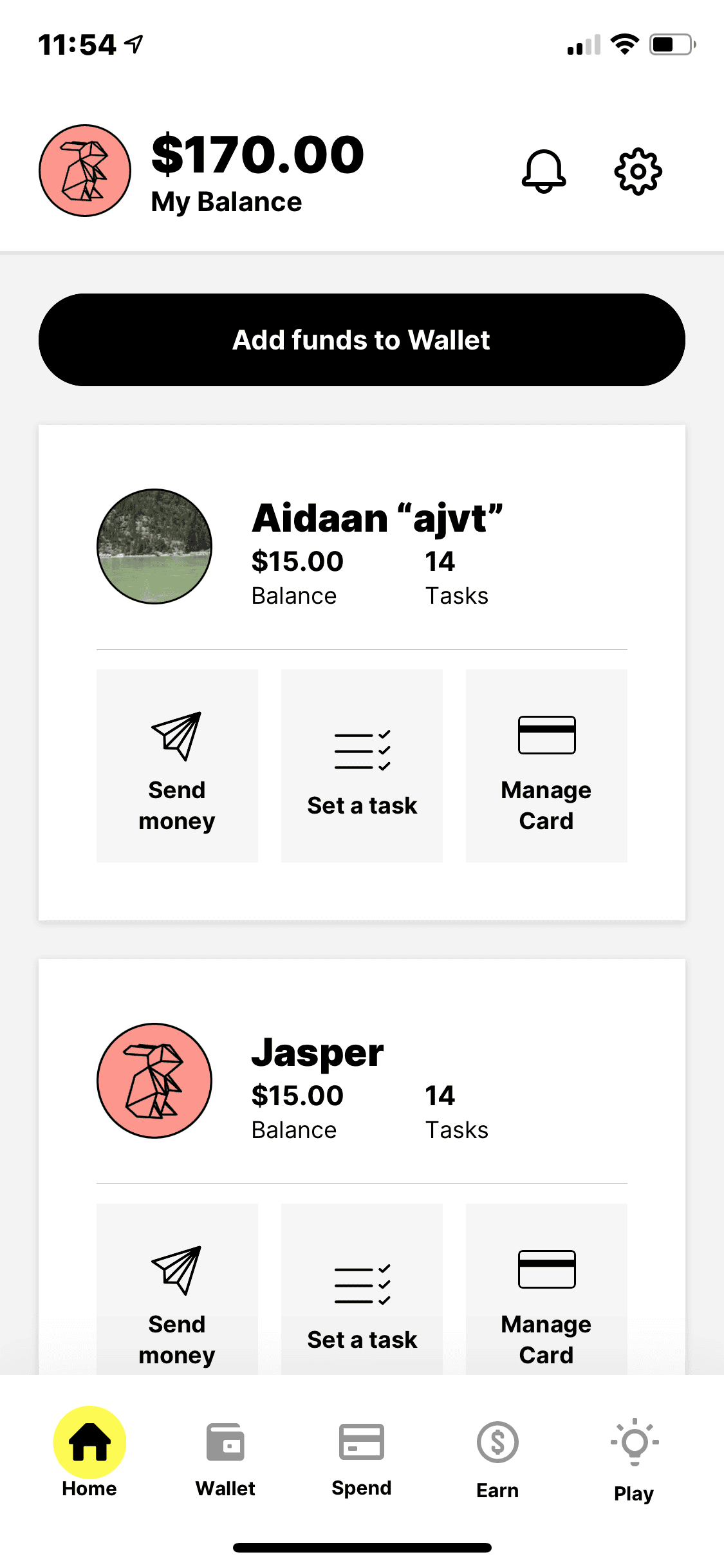Viewport: 724px width, 1568px height.
Task: Open the notifications bell
Action: coord(544,171)
